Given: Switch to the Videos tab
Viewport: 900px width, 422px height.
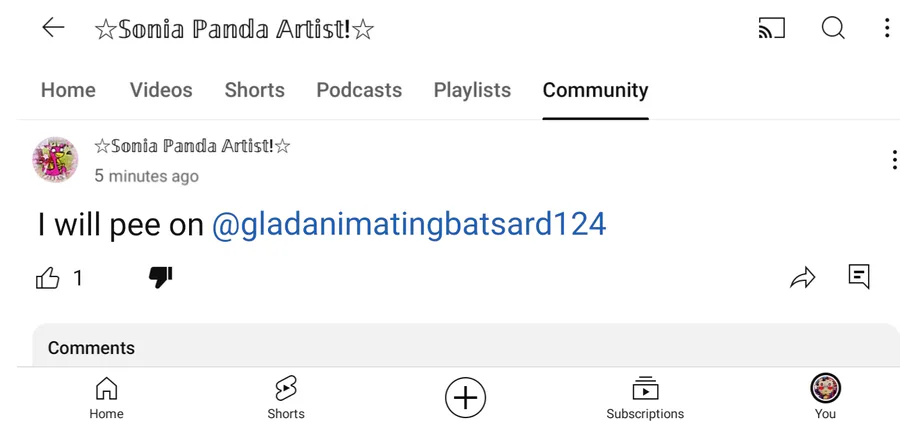Looking at the screenshot, I should coord(161,90).
